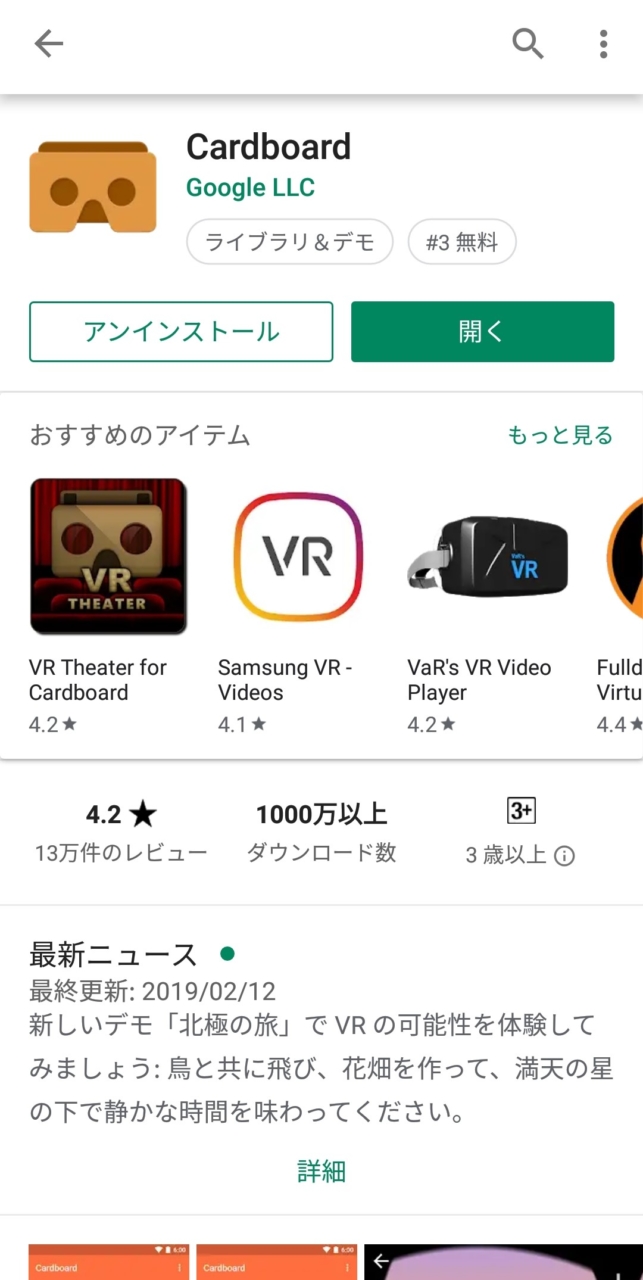
Task: Open the Google LLC developer page
Action: [250, 188]
